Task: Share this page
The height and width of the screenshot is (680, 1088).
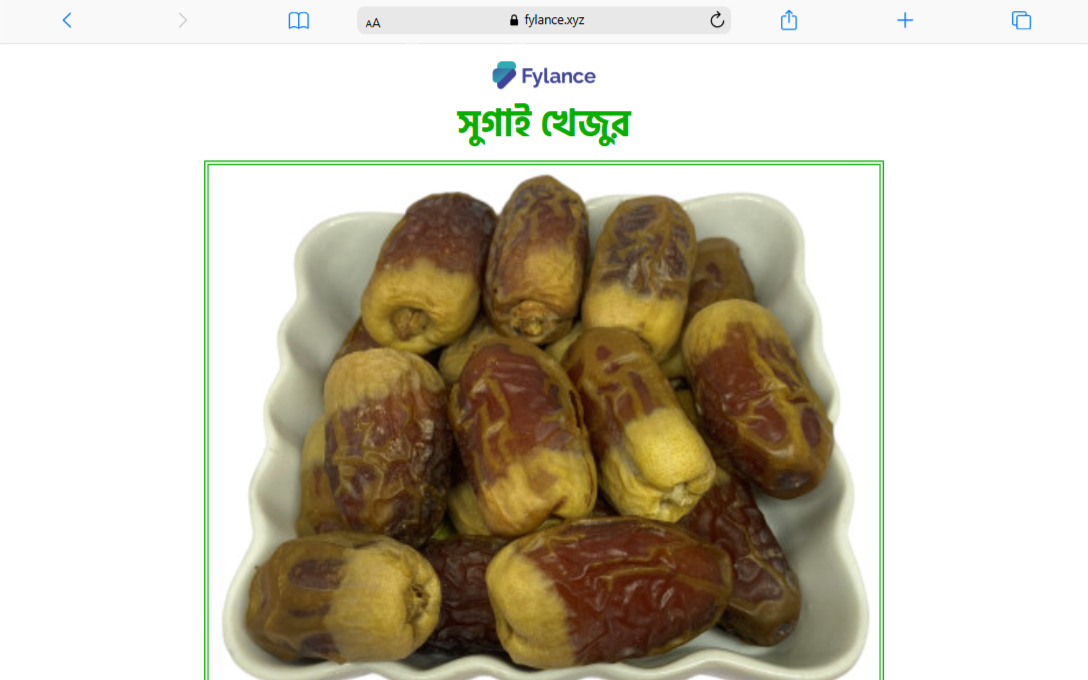Action: point(789,20)
